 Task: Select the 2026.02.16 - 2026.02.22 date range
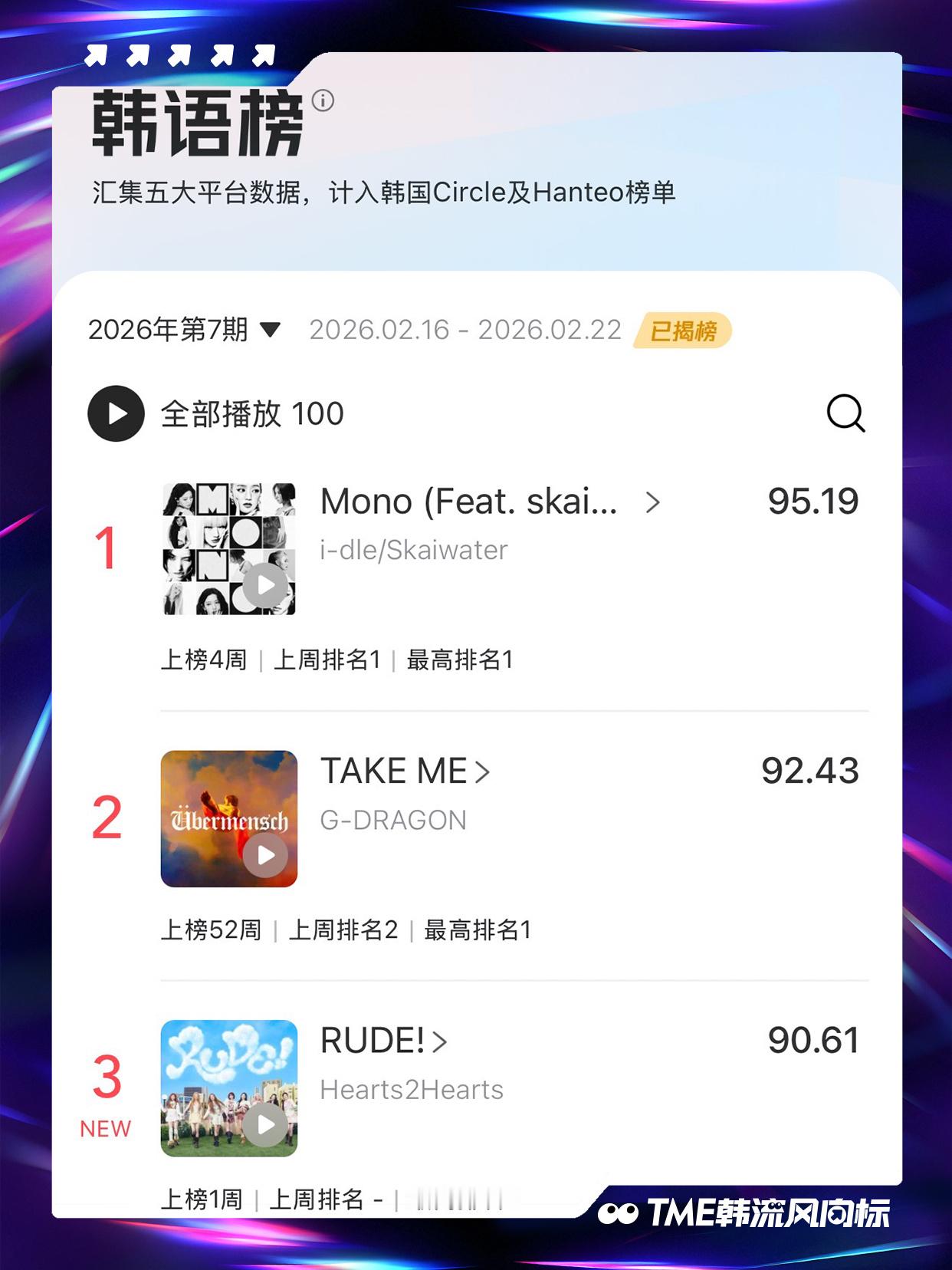465,329
